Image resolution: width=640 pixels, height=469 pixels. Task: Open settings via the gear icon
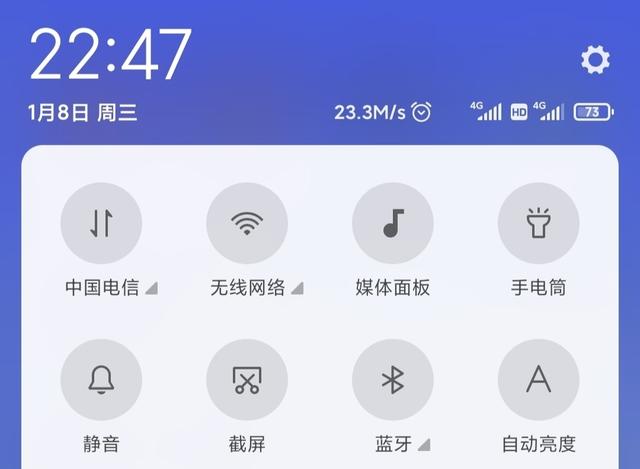(x=595, y=60)
